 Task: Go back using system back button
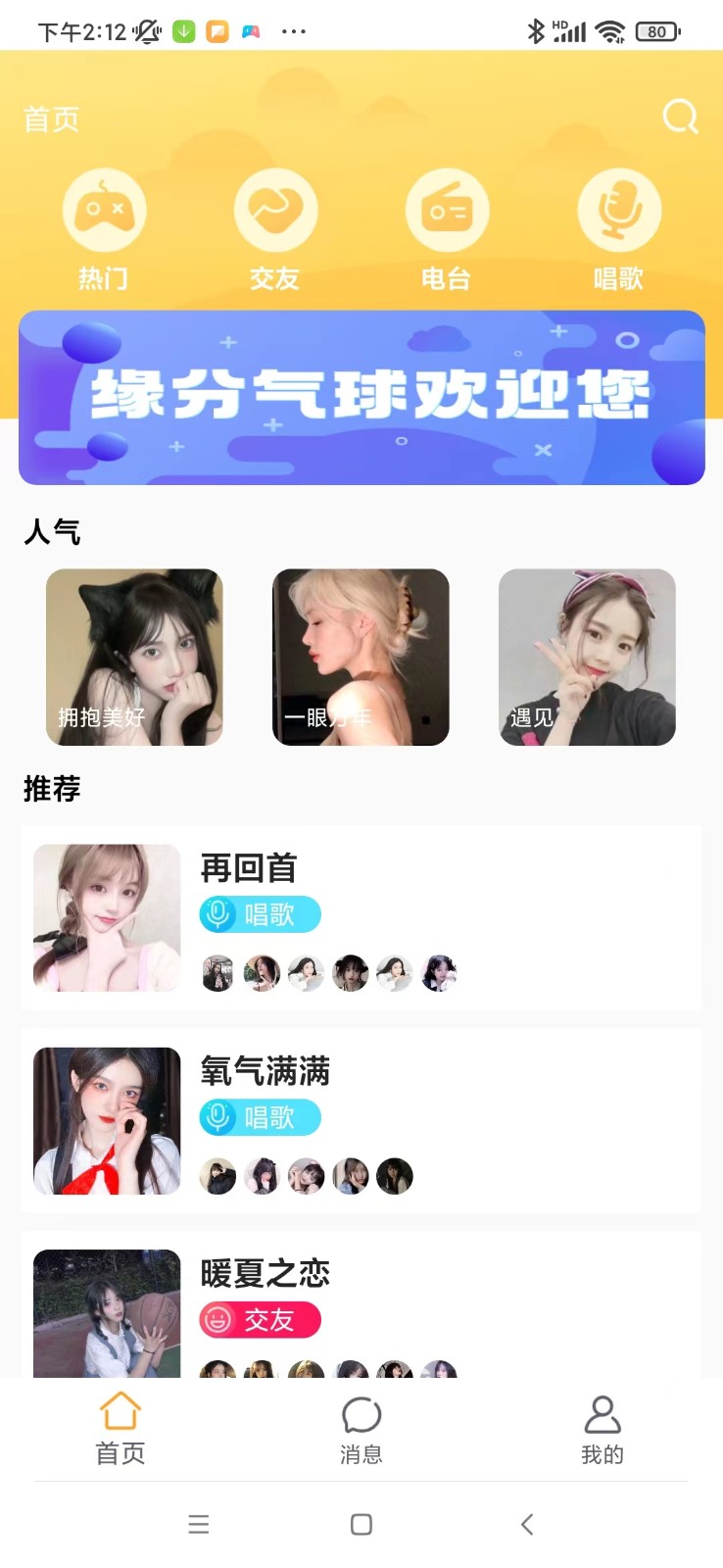[527, 1524]
